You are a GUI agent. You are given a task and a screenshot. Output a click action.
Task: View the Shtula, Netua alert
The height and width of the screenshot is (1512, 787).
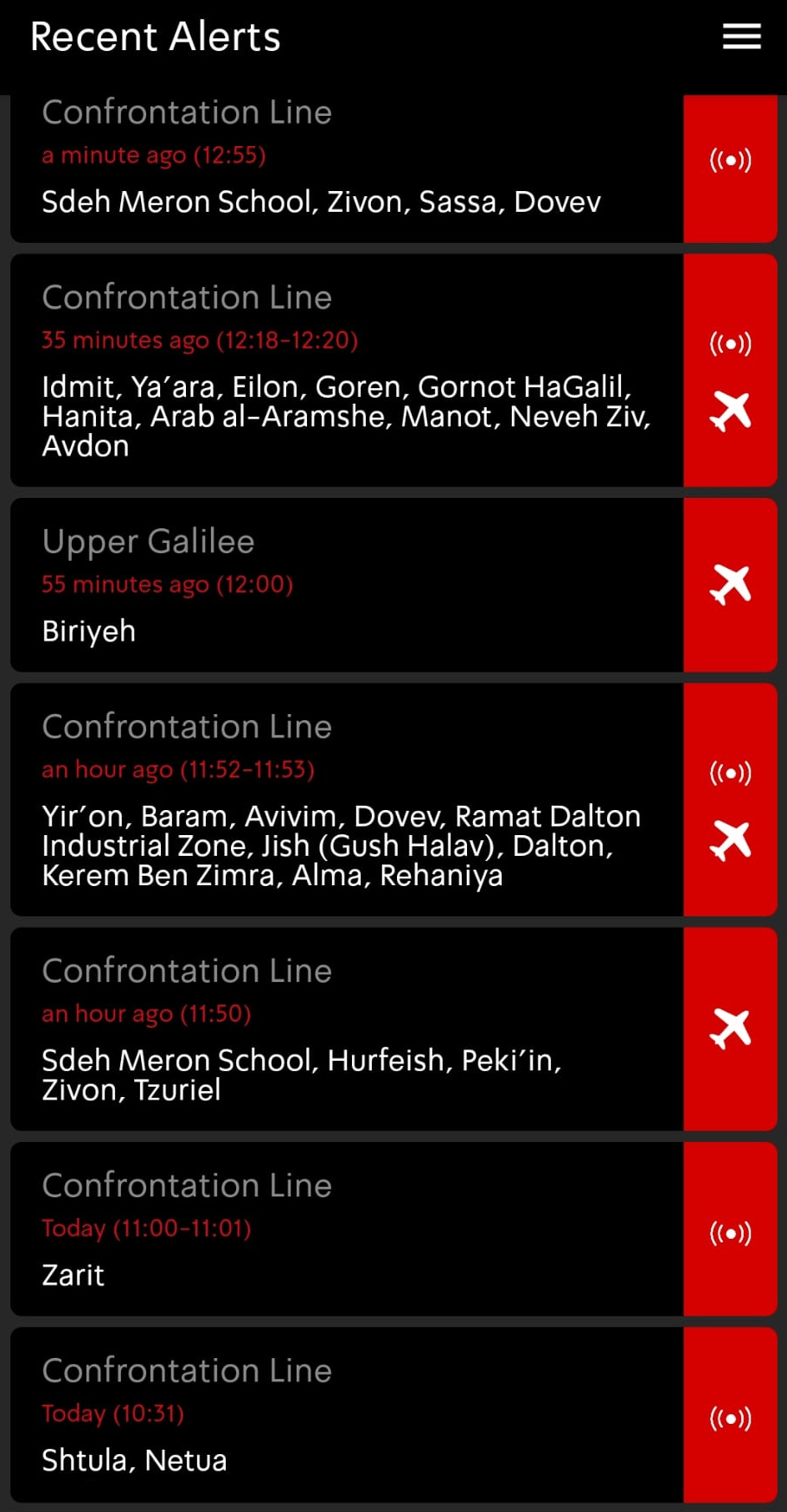(346, 1415)
